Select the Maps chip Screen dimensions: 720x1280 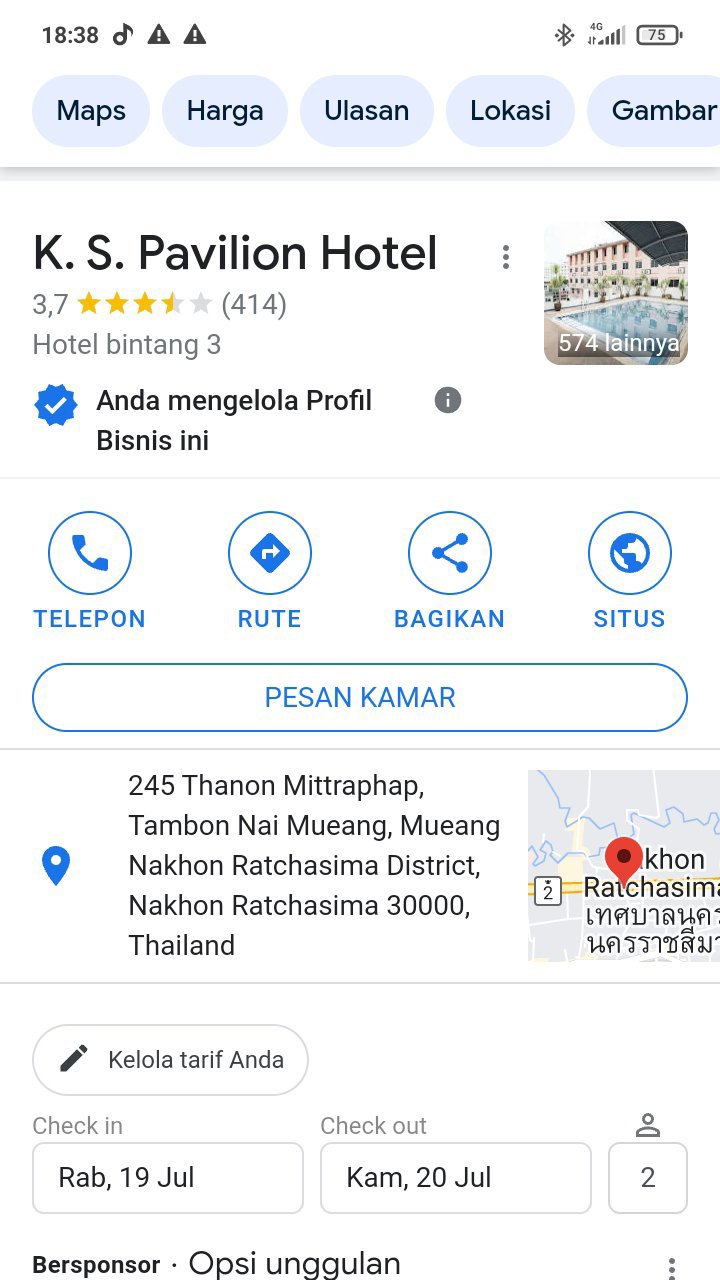(91, 111)
